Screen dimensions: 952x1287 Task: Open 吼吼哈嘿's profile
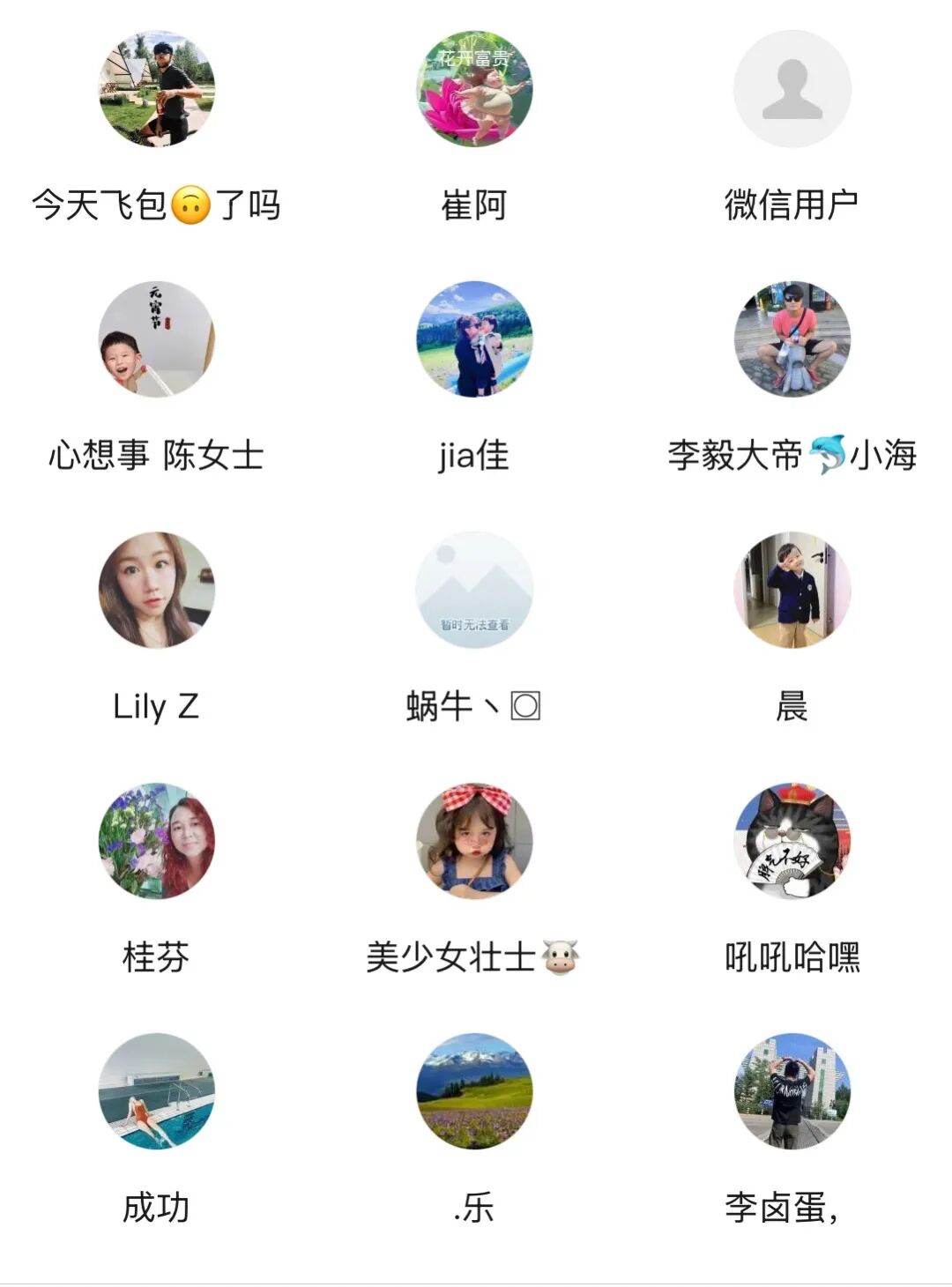tap(792, 840)
